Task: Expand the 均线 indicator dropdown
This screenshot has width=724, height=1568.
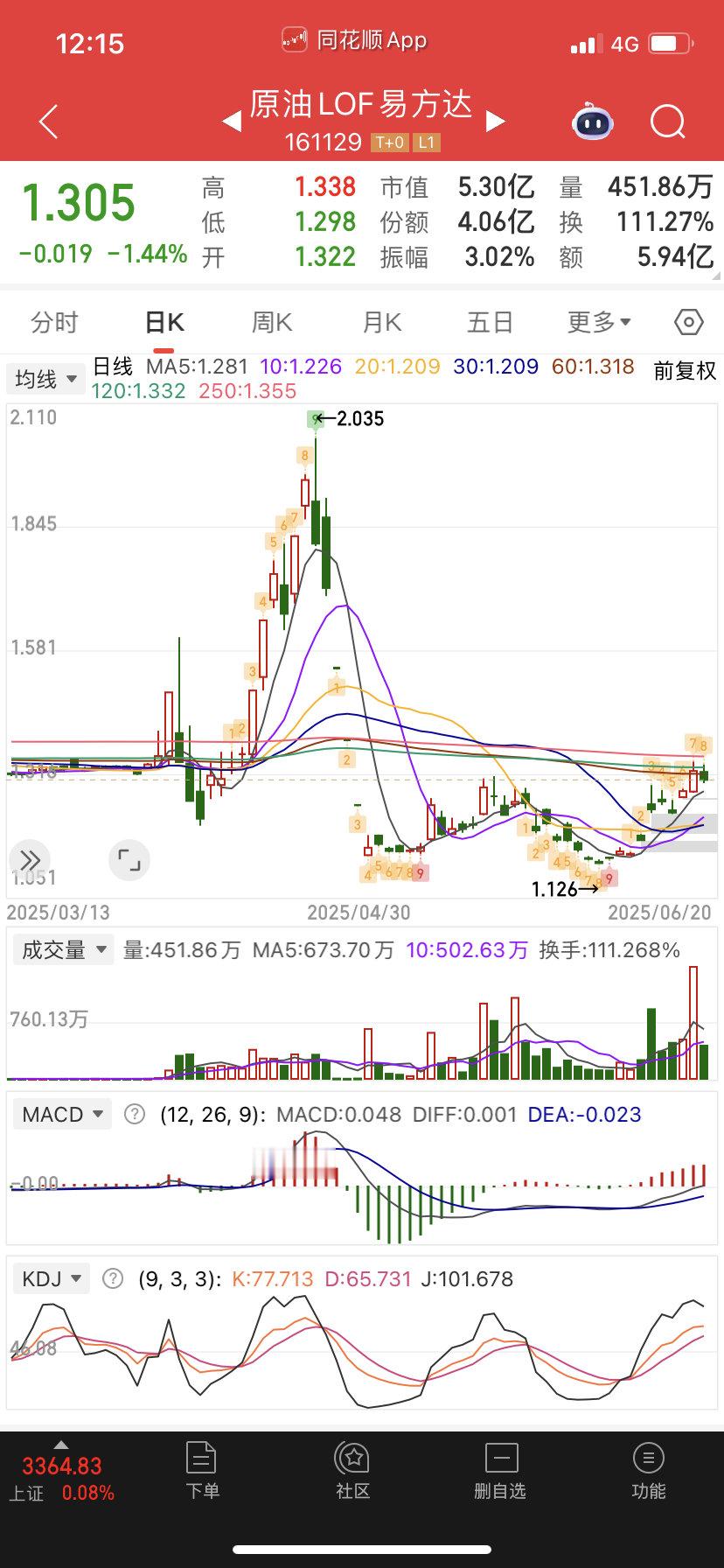Action: pos(46,379)
